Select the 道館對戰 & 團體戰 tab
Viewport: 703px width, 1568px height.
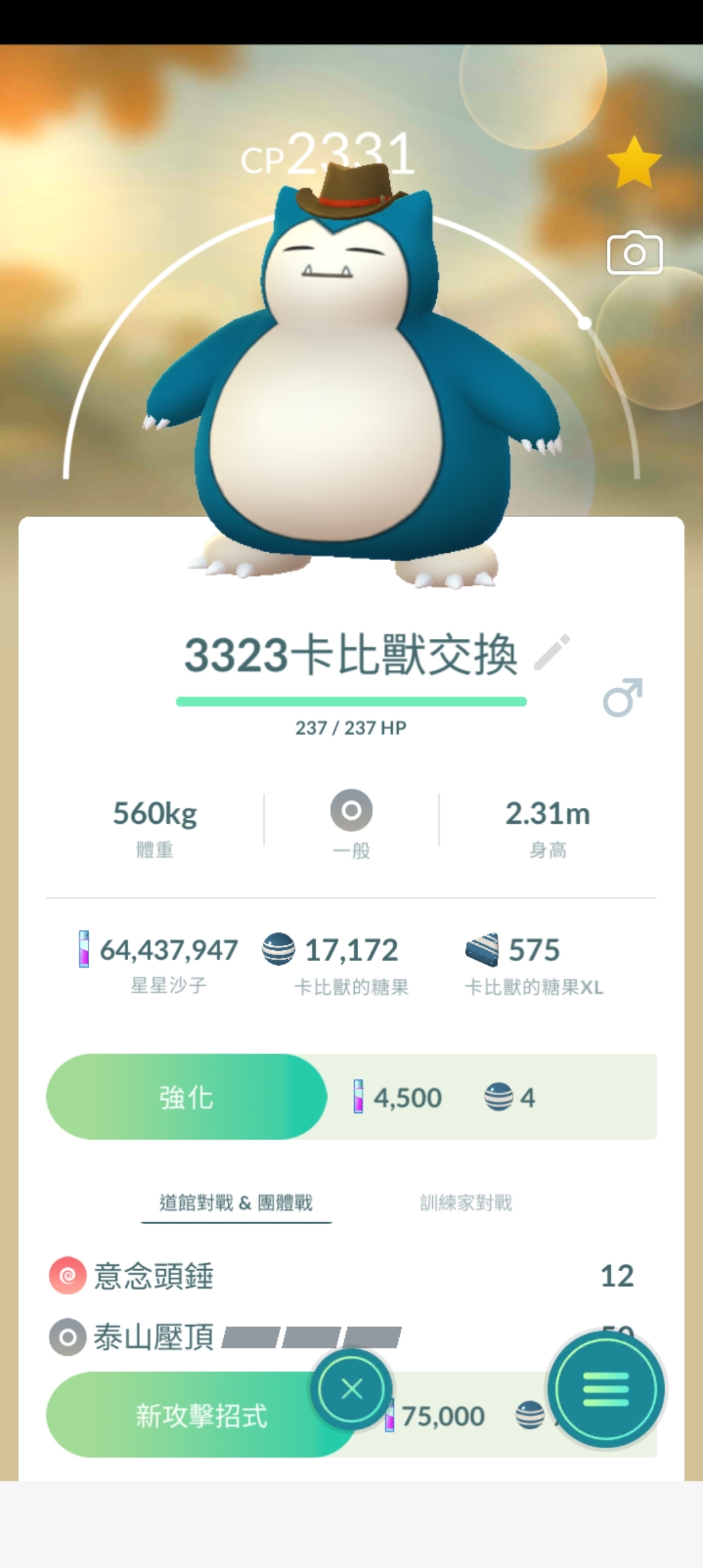pos(236,1202)
